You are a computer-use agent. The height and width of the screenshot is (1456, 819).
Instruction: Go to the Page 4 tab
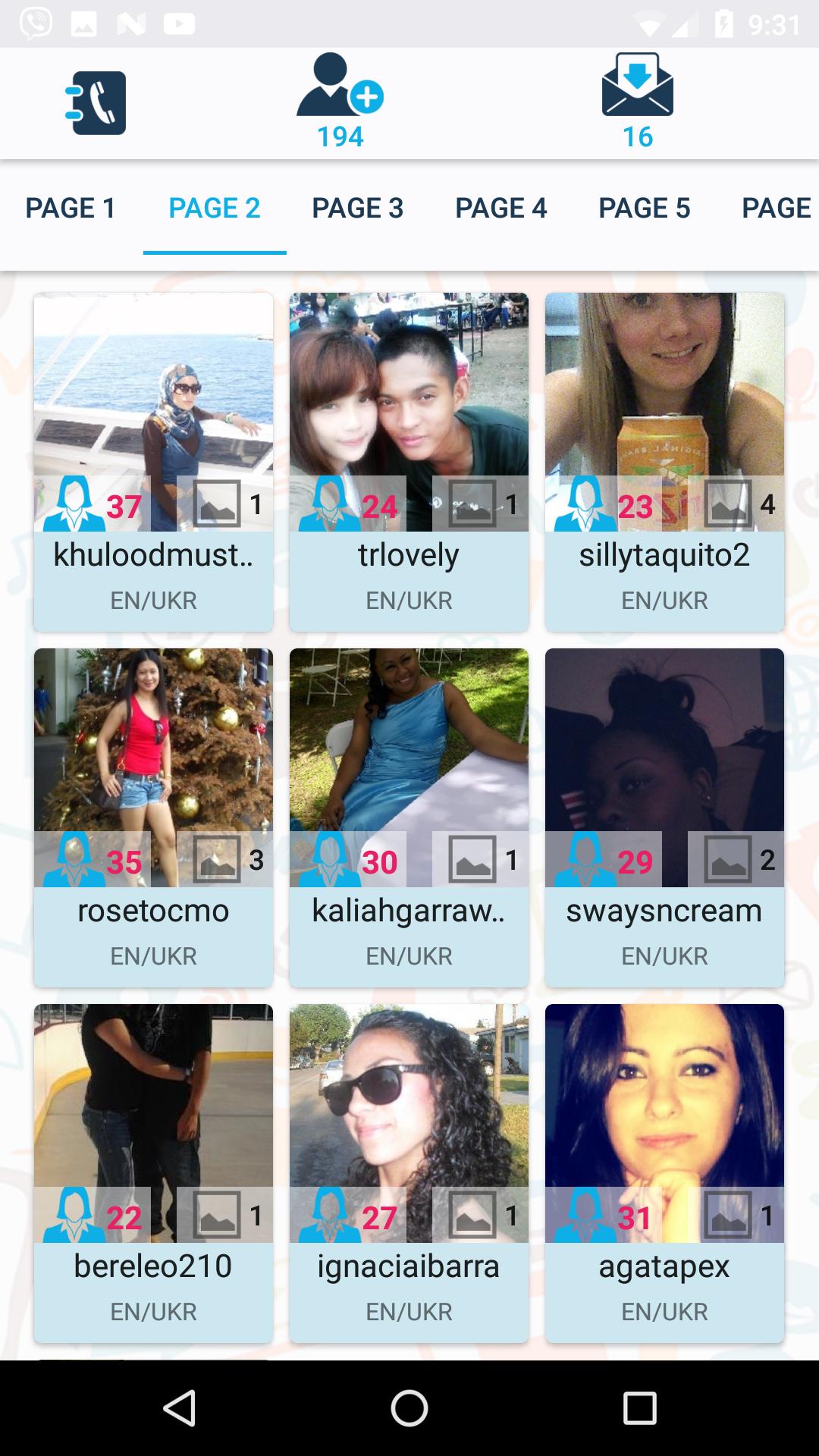pyautogui.click(x=500, y=208)
